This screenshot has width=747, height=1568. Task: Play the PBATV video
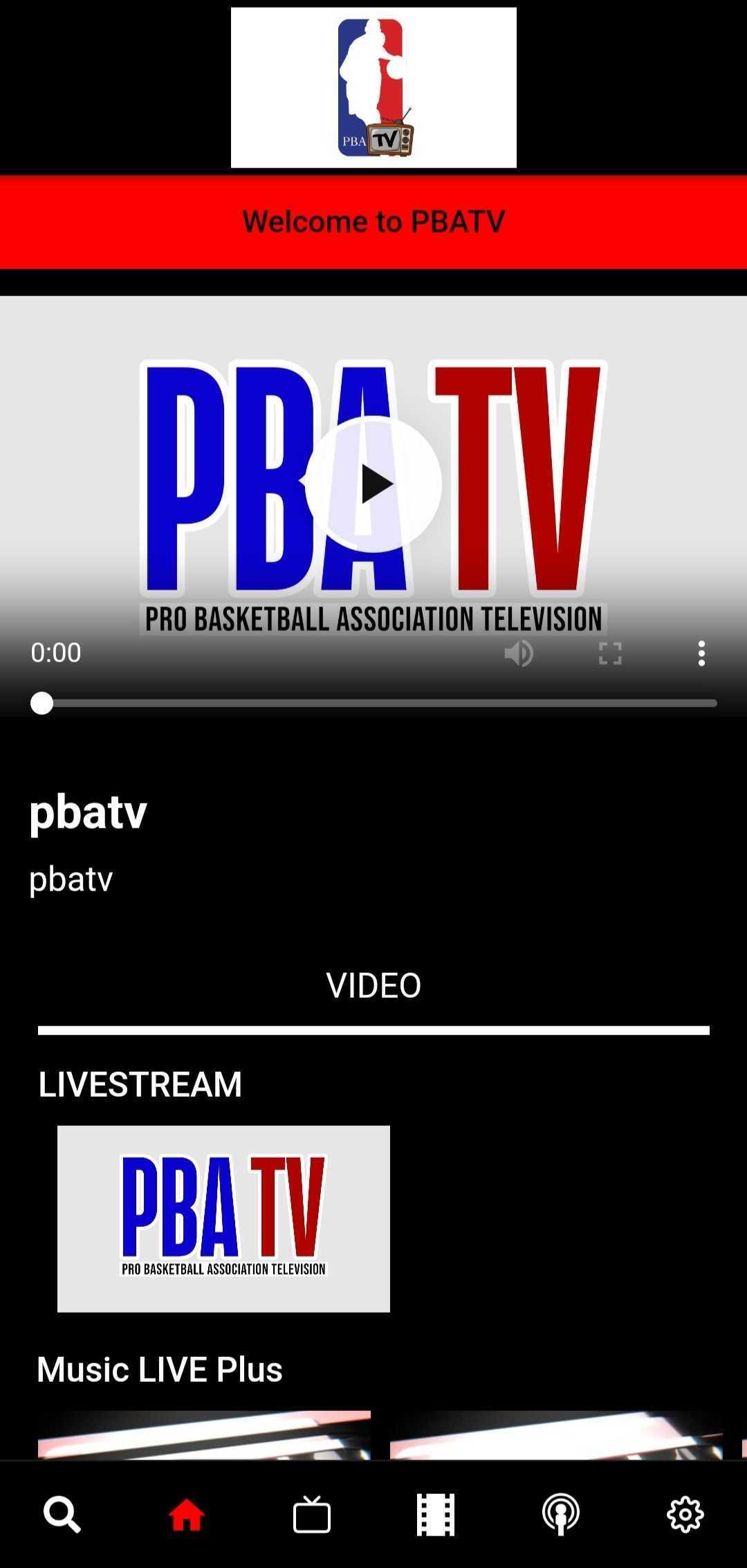coord(373,484)
